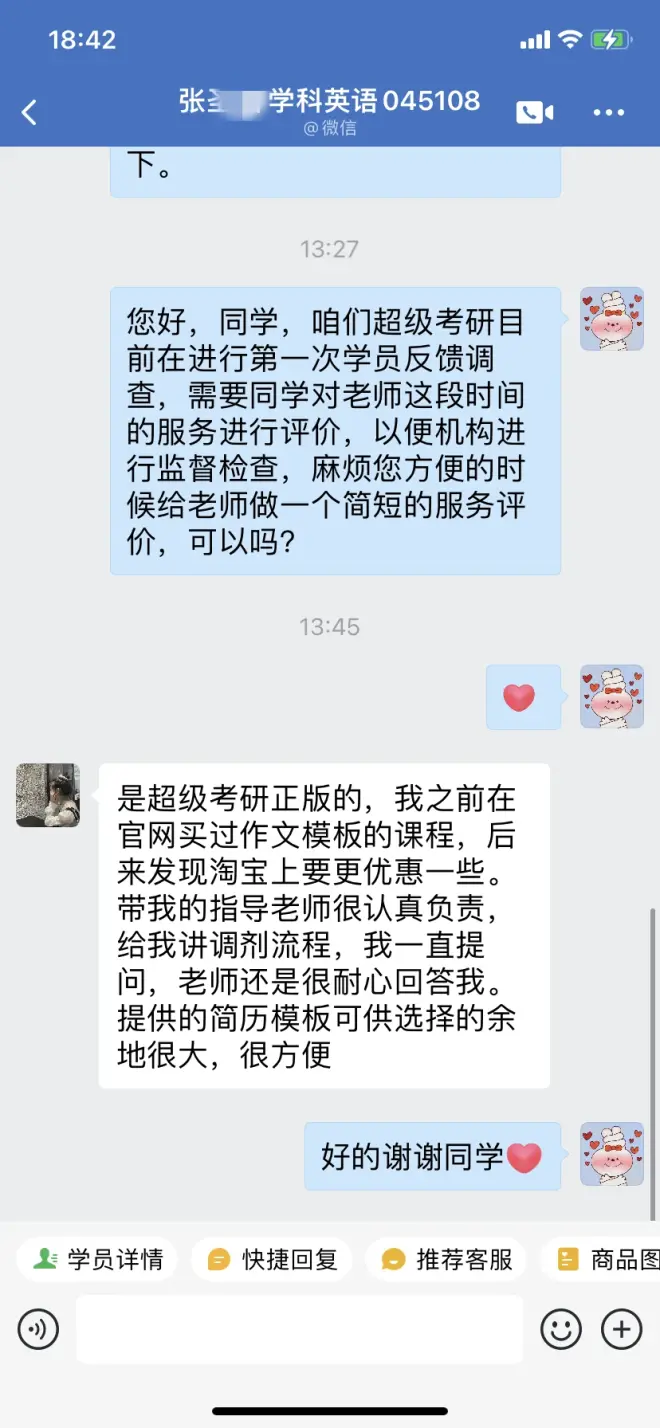The image size is (660, 1428).
Task: Go back using the header arrow
Action: click(30, 112)
